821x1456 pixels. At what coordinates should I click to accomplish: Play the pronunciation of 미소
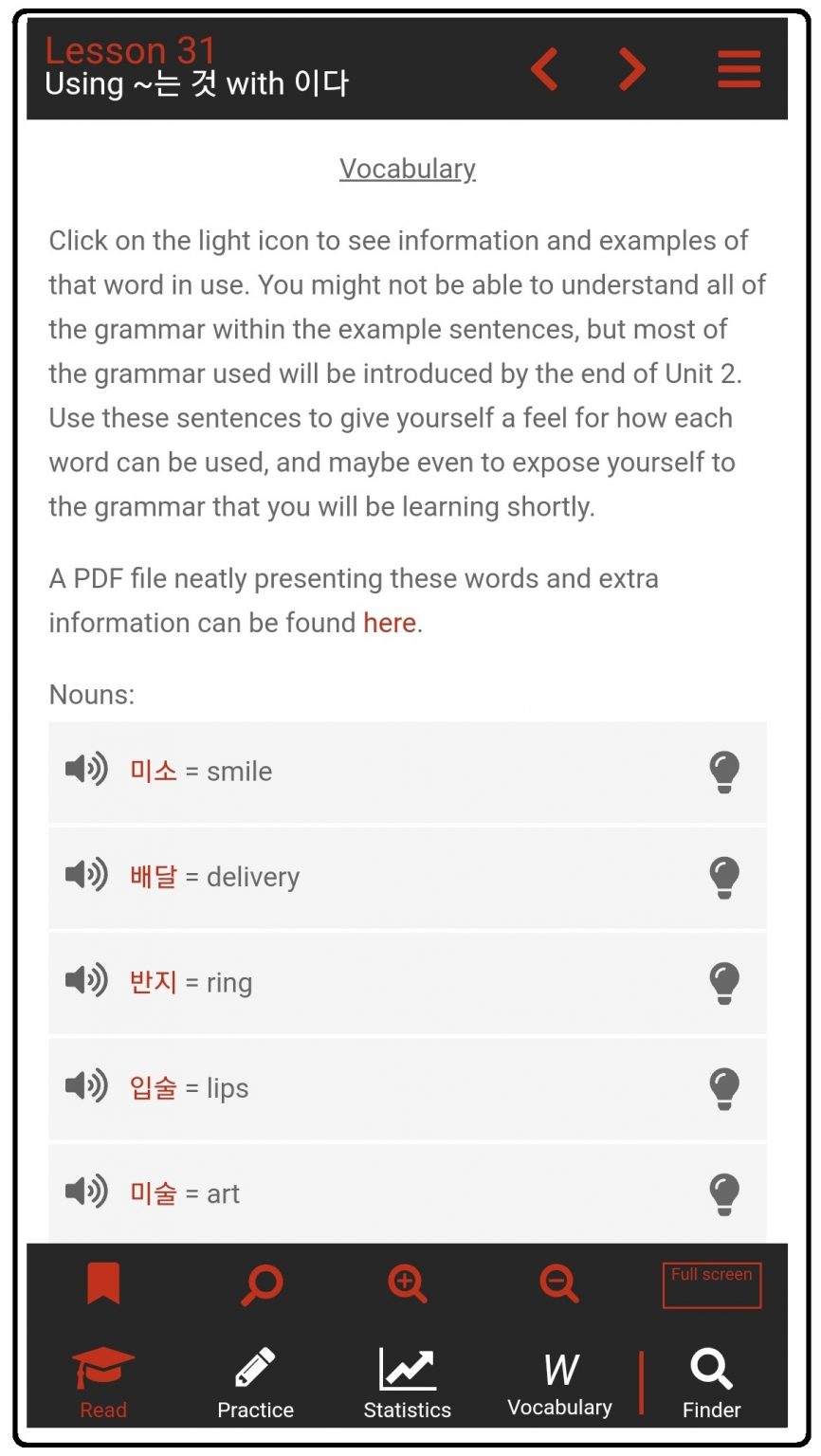(86, 771)
